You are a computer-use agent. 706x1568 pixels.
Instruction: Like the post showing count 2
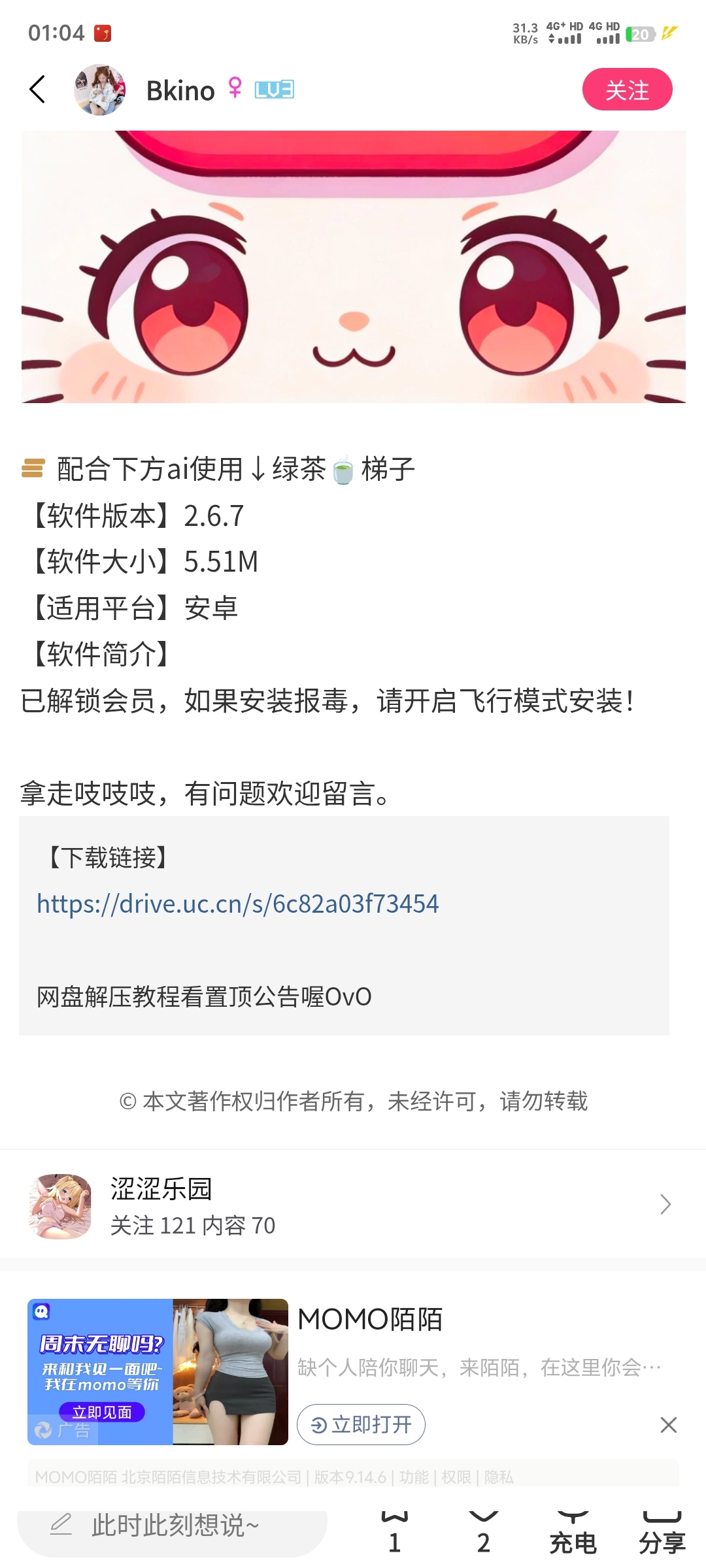(483, 1532)
